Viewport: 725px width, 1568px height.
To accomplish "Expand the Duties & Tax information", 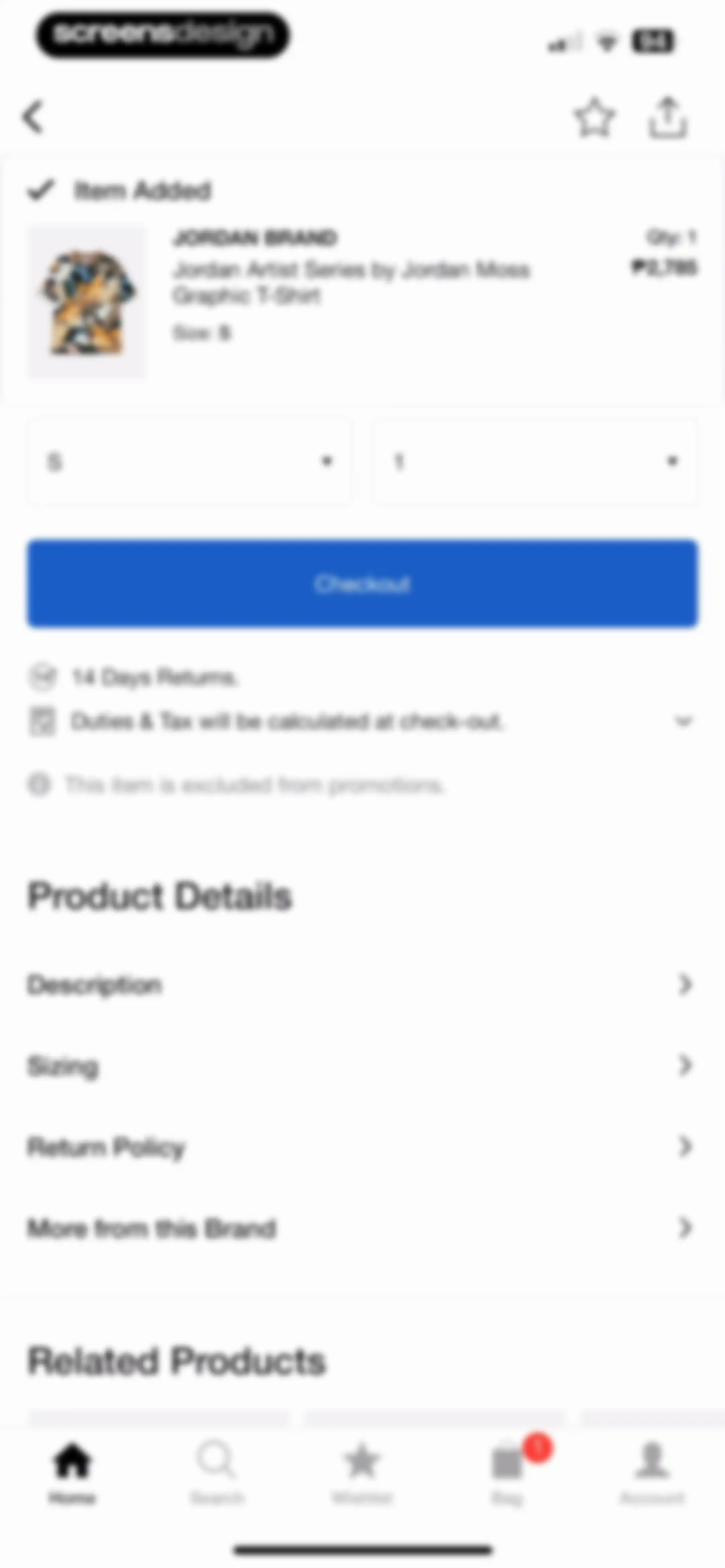I will pyautogui.click(x=684, y=721).
